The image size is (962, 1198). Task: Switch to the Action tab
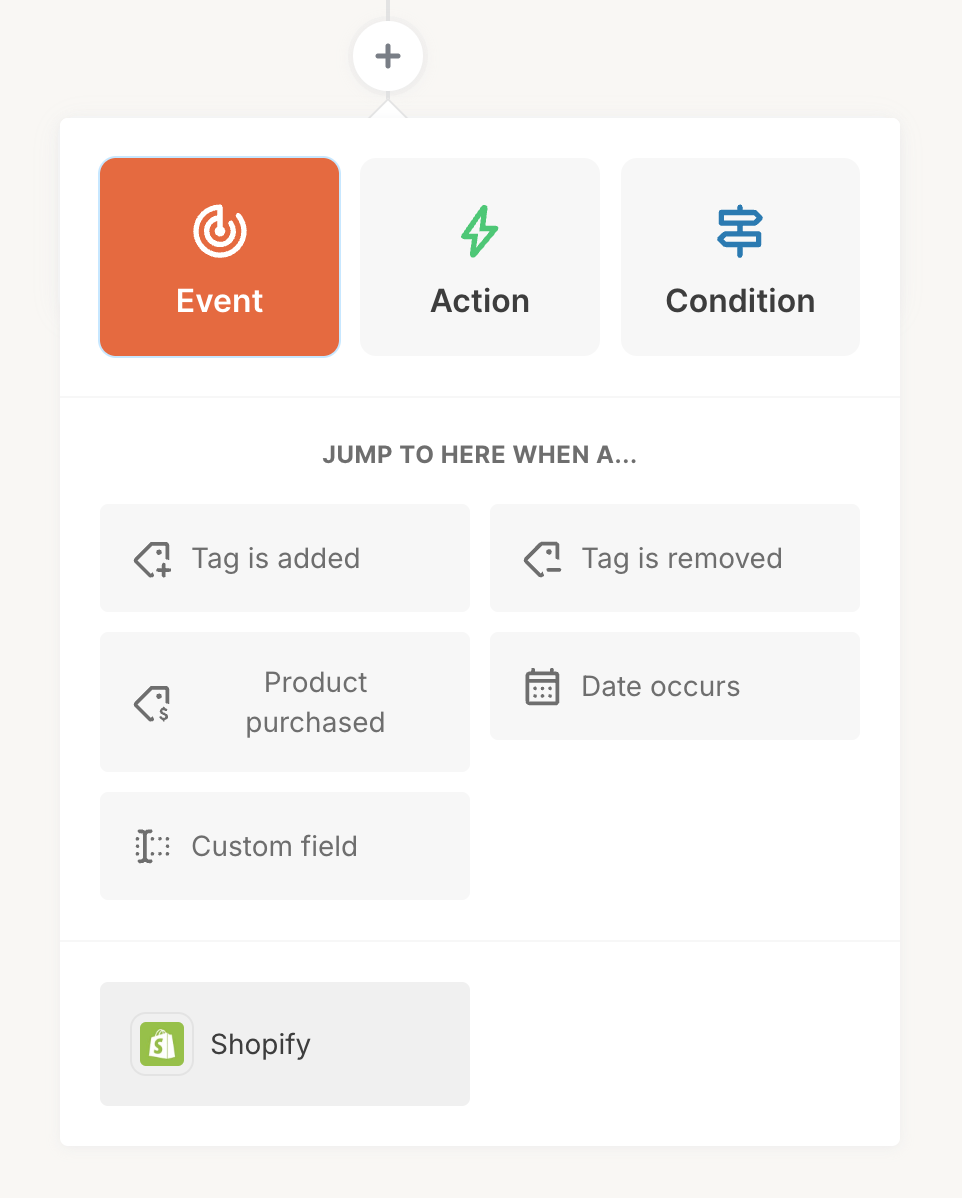pyautogui.click(x=480, y=257)
